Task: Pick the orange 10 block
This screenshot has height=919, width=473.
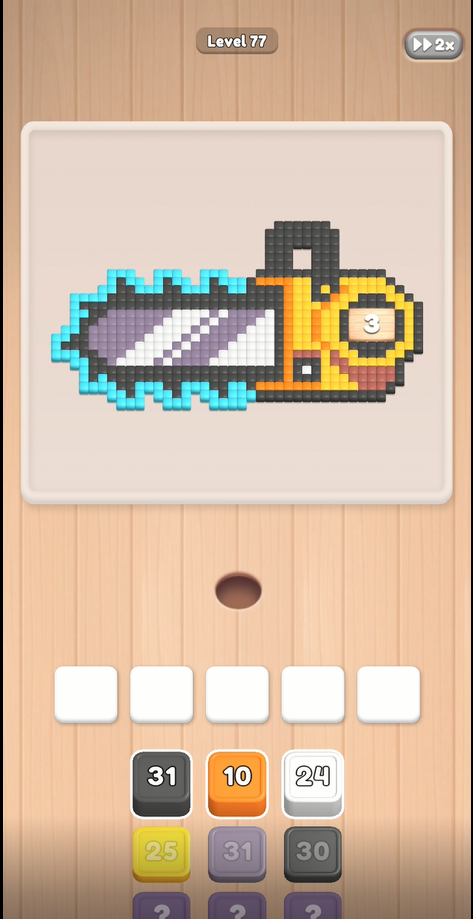Action: click(x=237, y=784)
